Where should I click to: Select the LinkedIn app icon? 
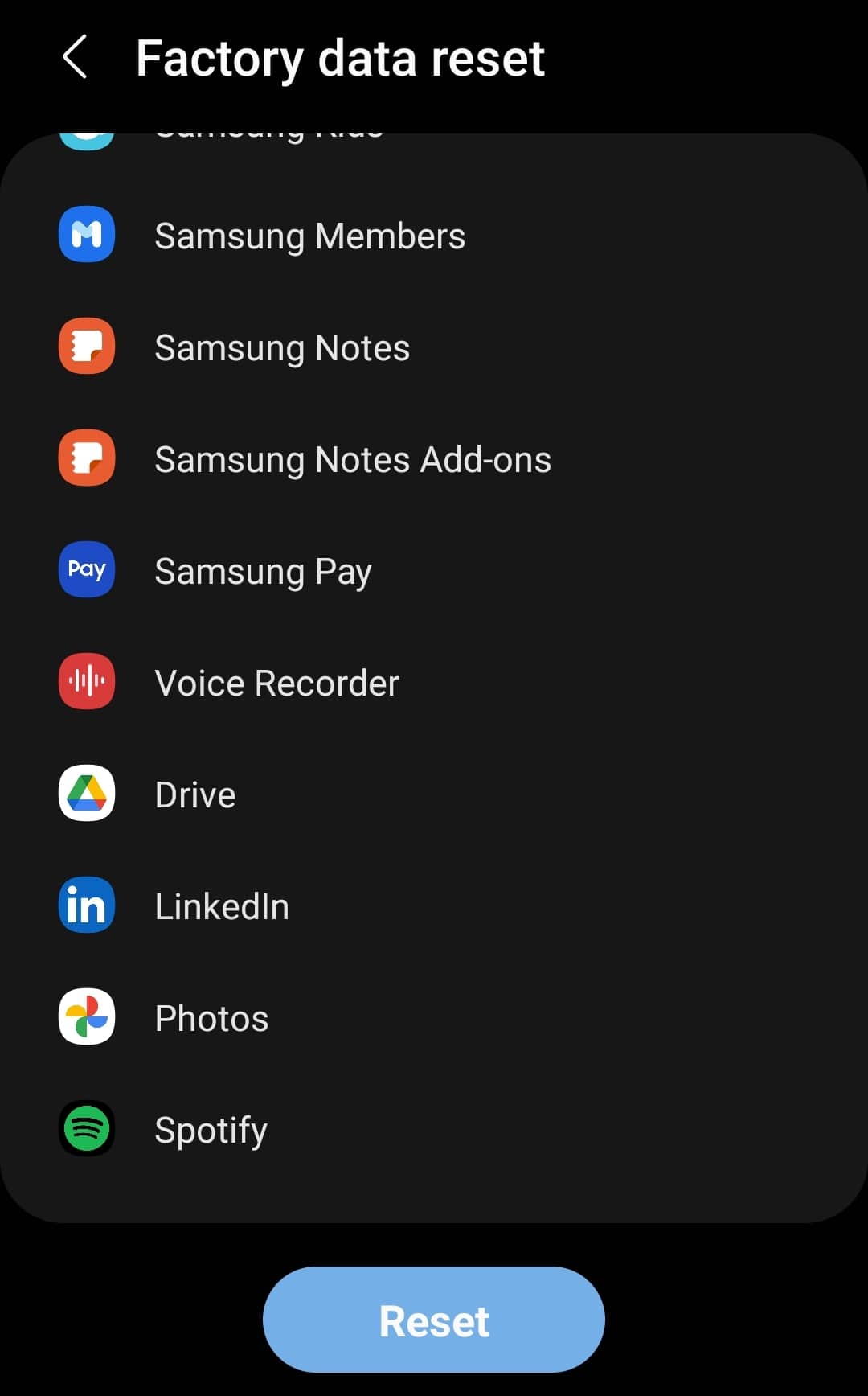click(86, 905)
